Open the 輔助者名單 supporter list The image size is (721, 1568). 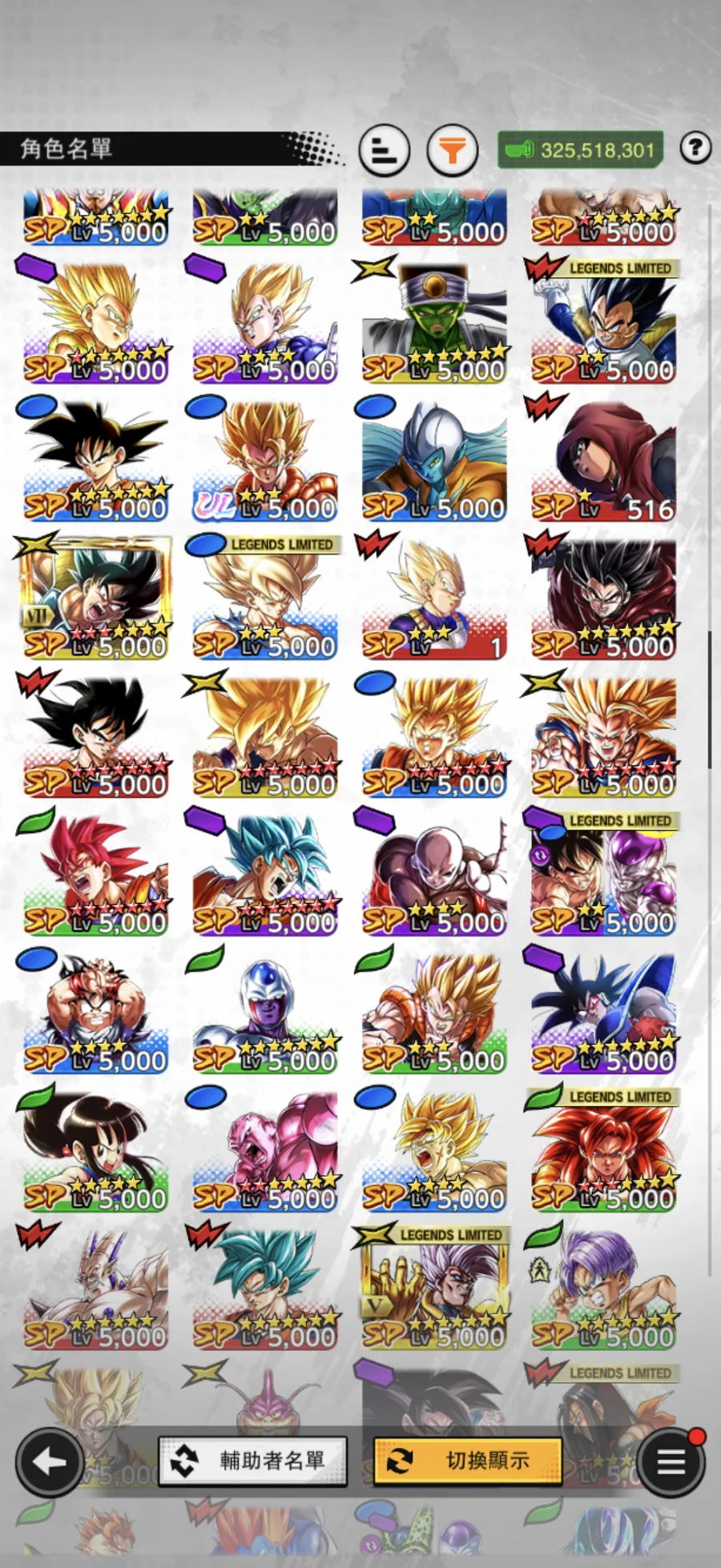click(253, 1461)
